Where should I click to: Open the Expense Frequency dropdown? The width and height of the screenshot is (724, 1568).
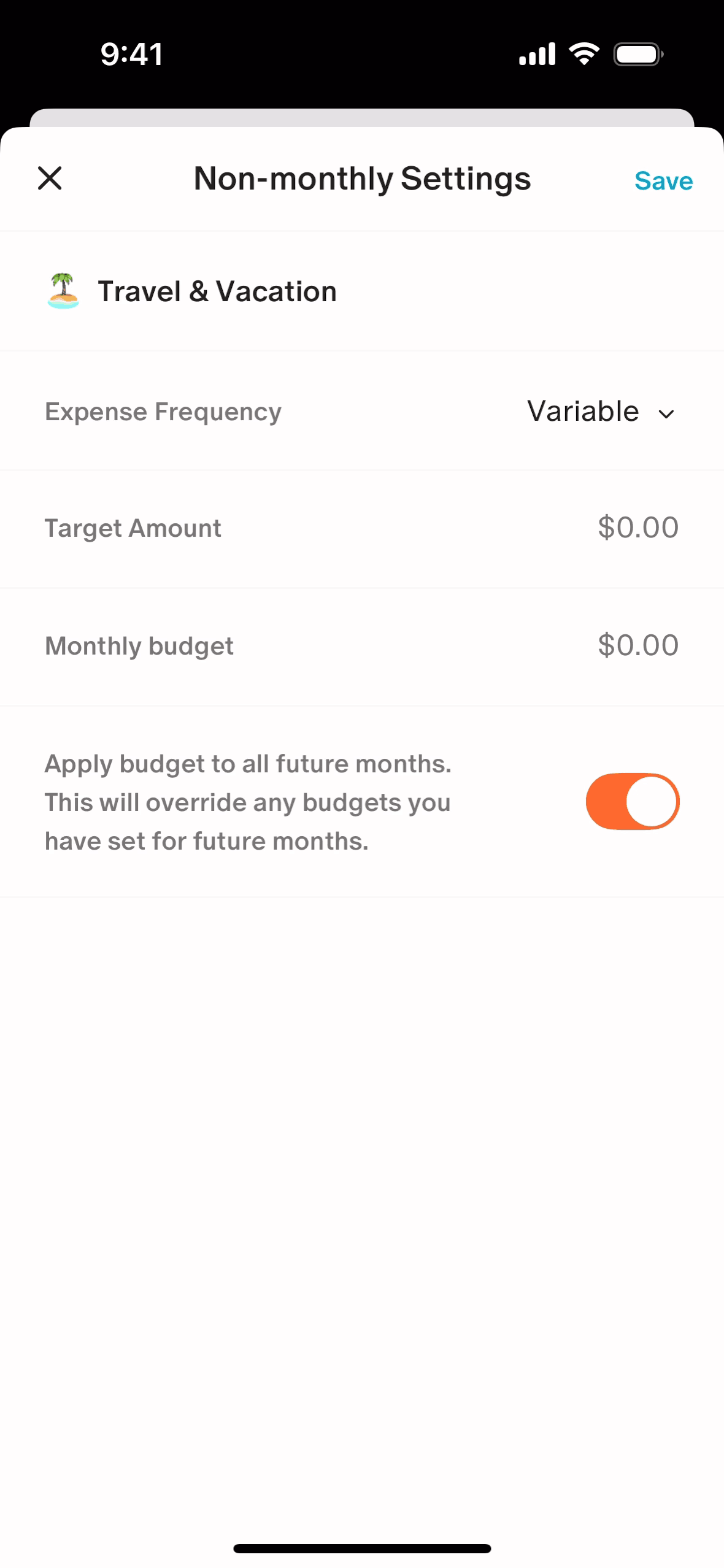click(601, 412)
